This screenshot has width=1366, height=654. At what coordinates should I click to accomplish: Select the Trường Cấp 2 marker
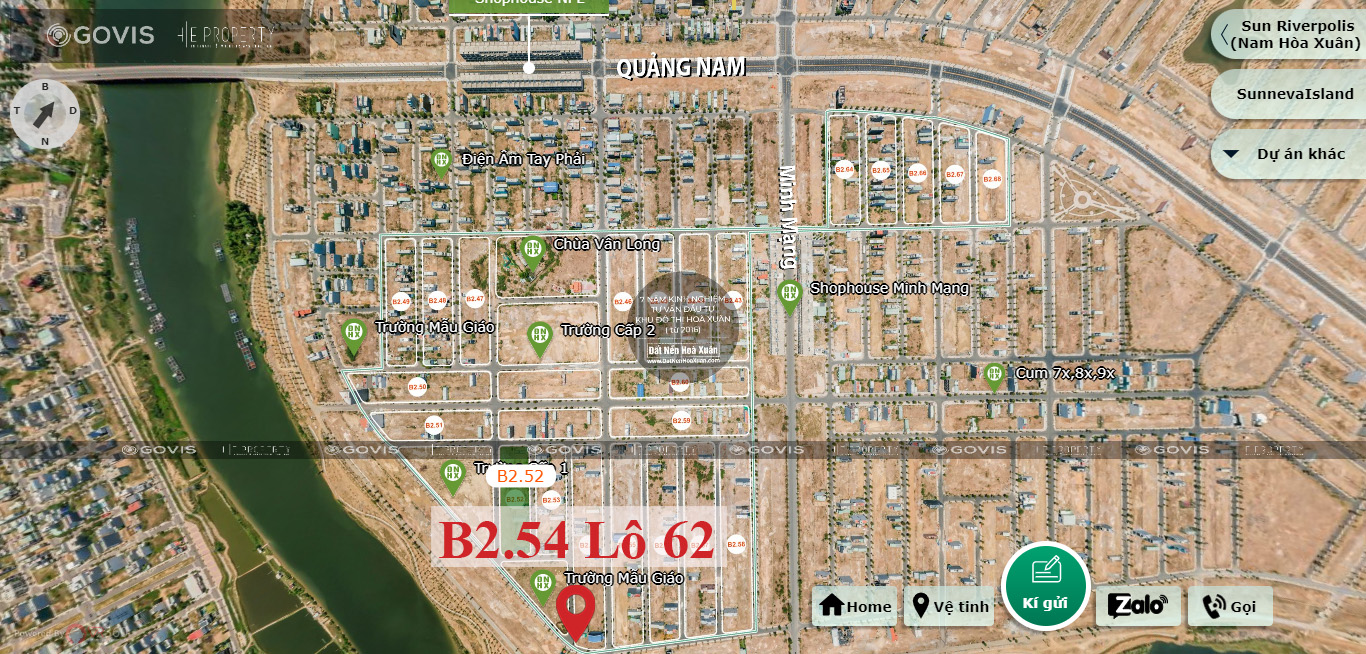coord(540,337)
